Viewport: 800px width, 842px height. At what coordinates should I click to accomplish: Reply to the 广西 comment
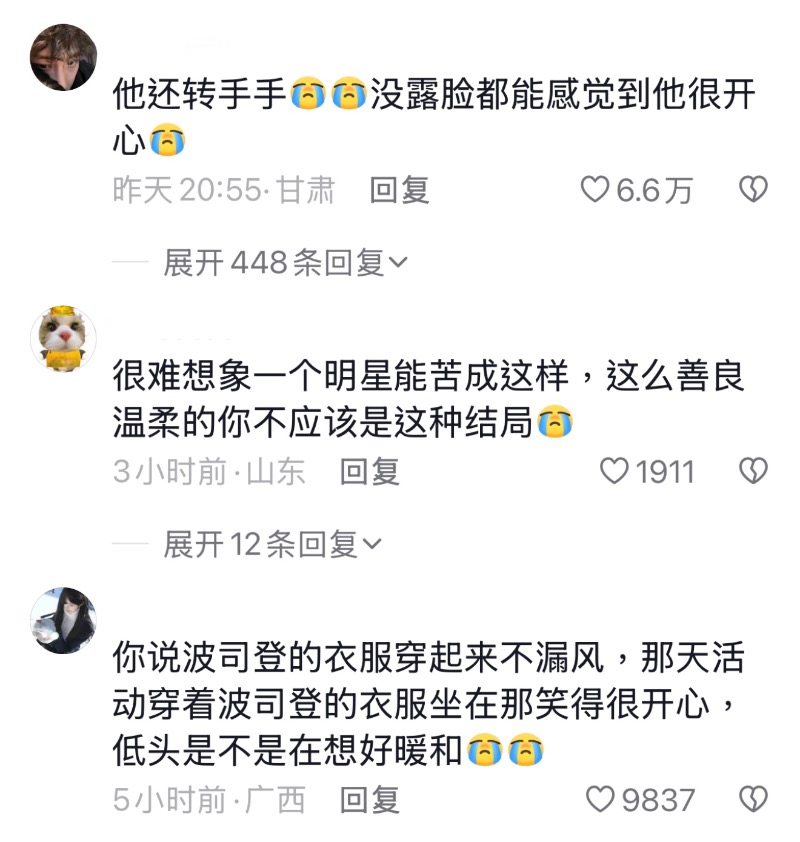[369, 799]
